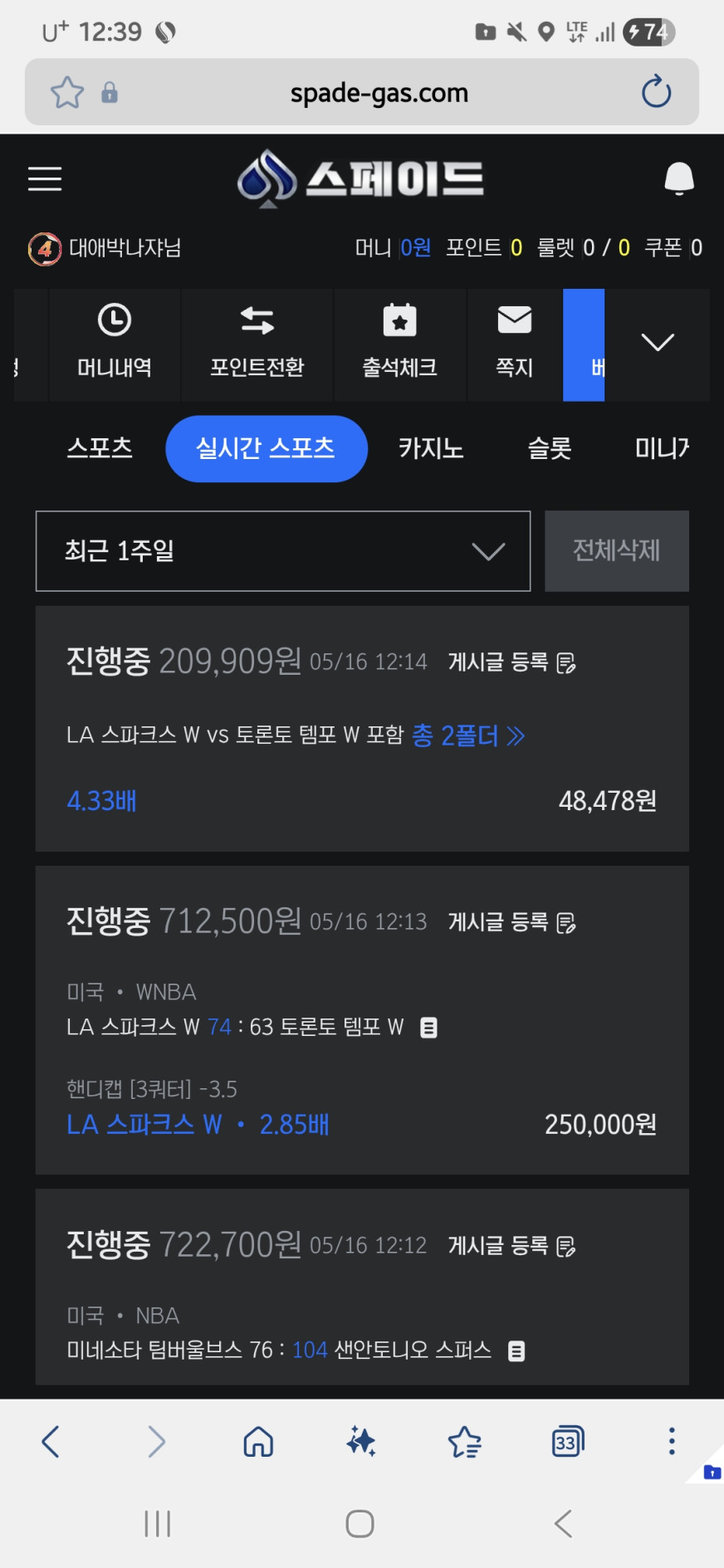724x1568 pixels.
Task: Tap 게시글 등록 on the 722,700원 bet
Action: click(512, 1246)
